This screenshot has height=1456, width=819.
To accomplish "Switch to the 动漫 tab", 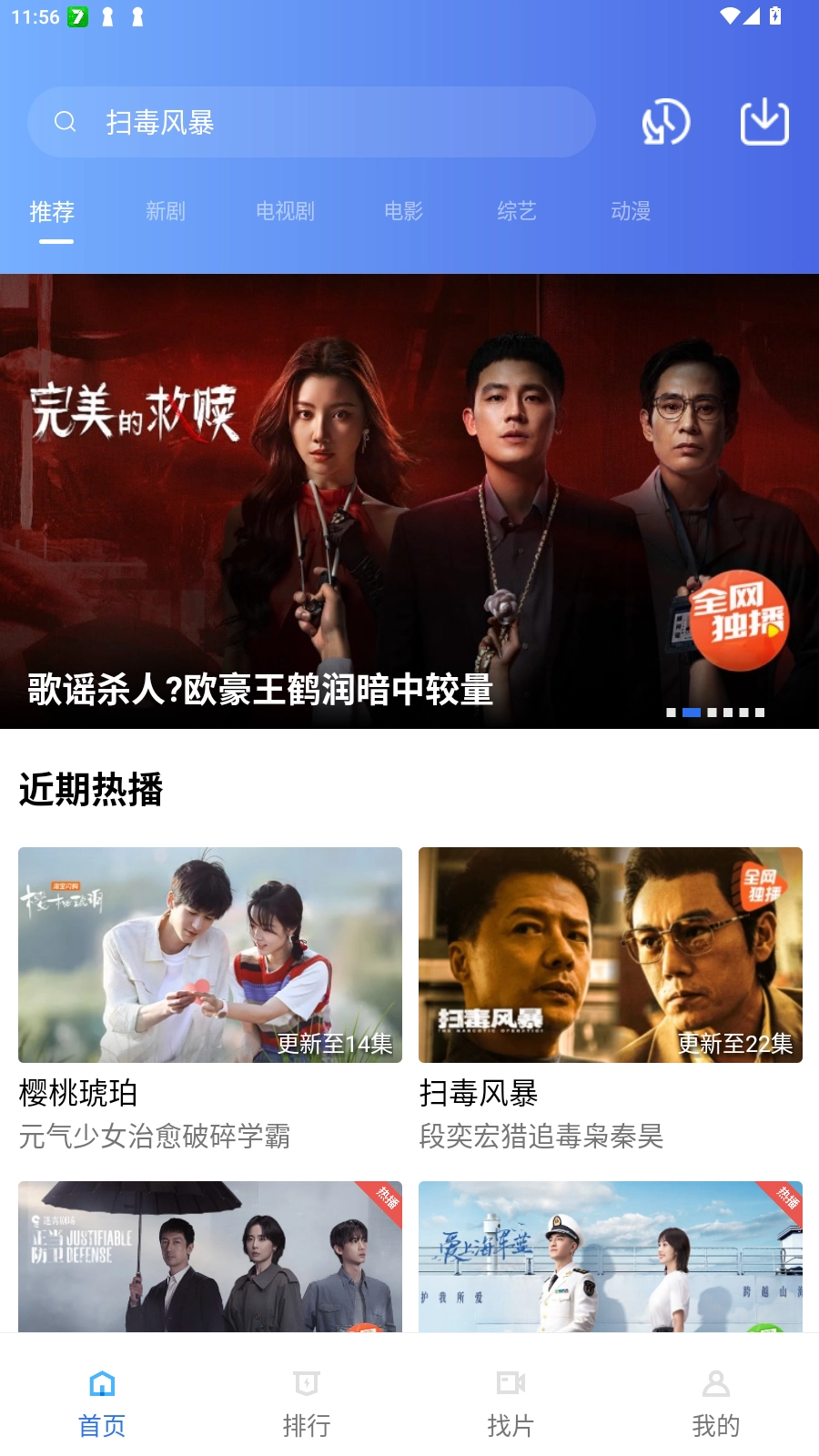I will coord(631,212).
